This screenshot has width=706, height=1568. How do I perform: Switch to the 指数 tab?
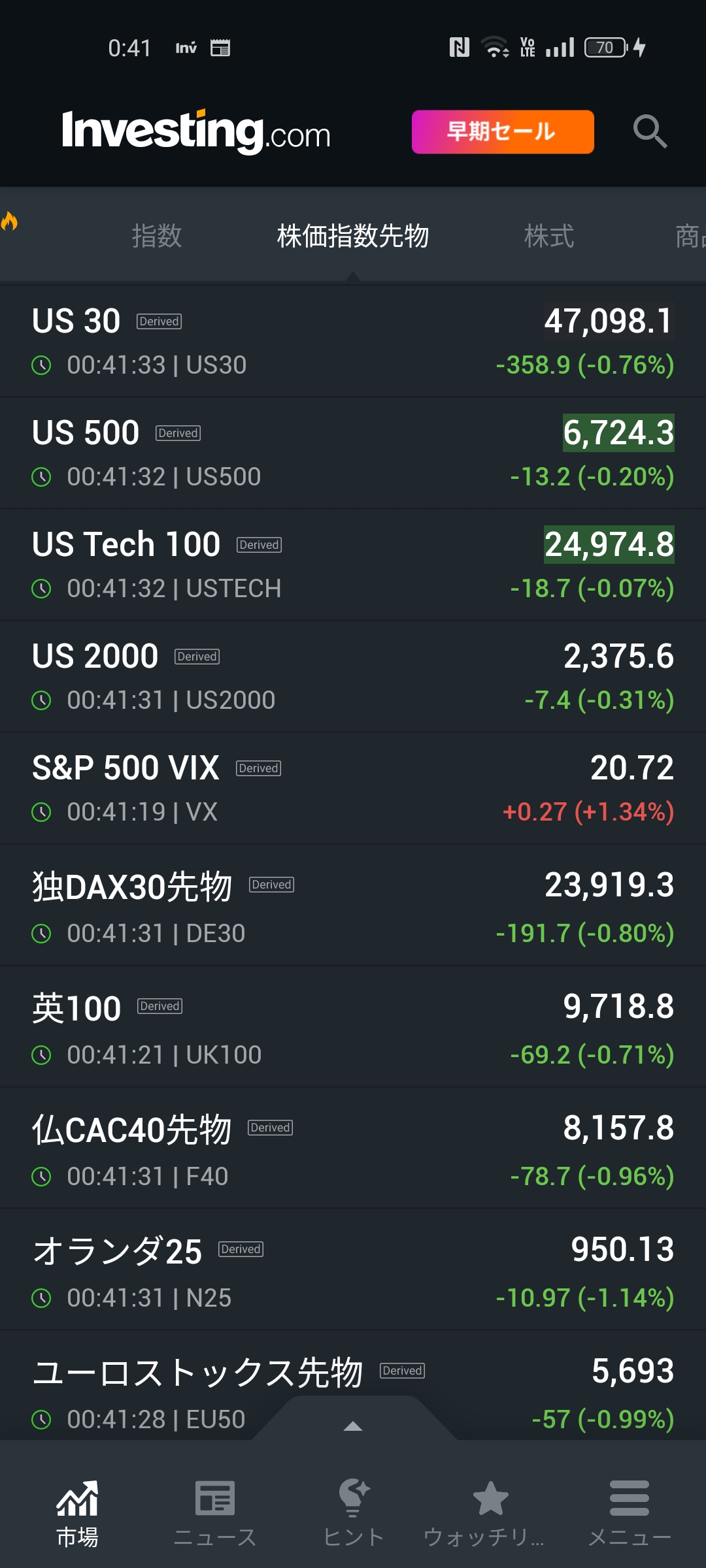point(157,236)
